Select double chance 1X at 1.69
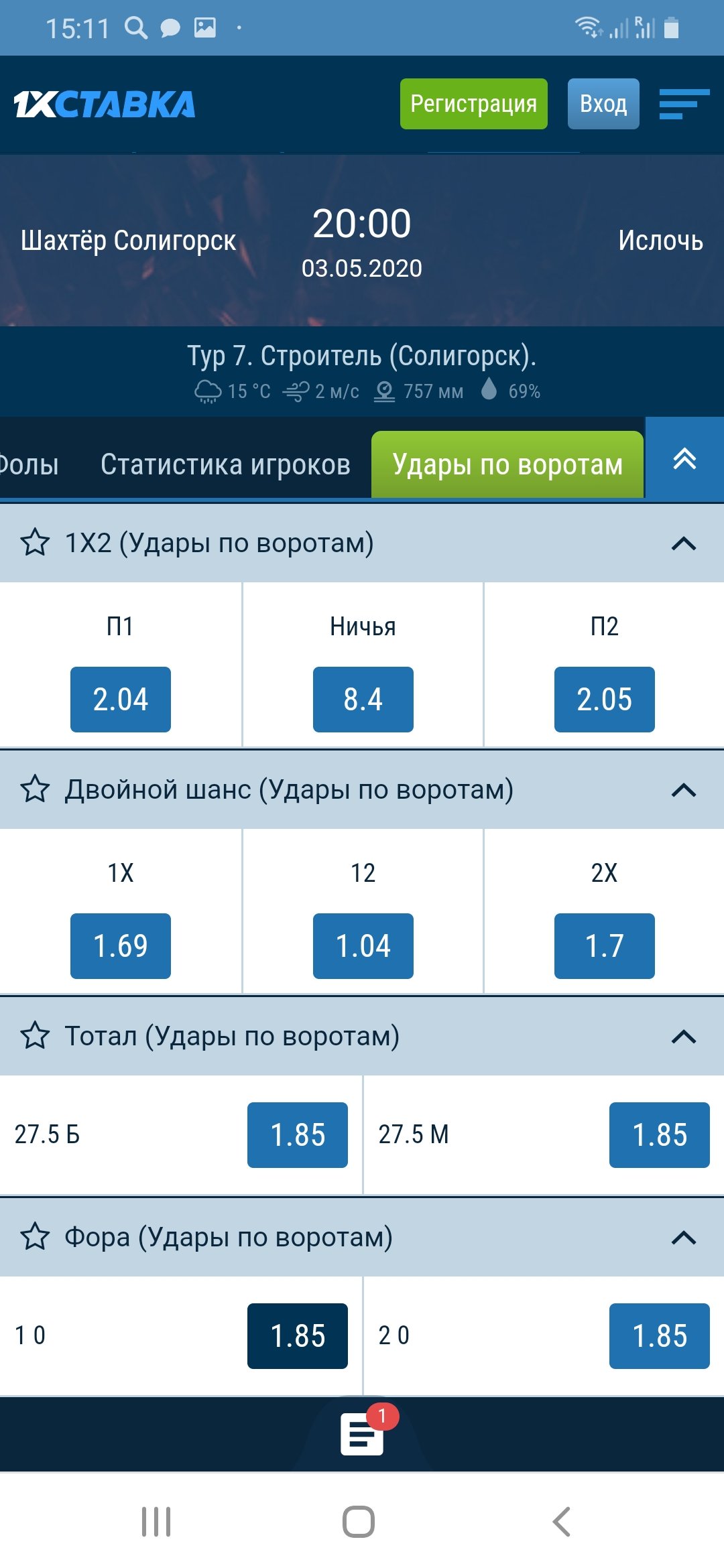This screenshot has height=1568, width=724. pyautogui.click(x=121, y=945)
